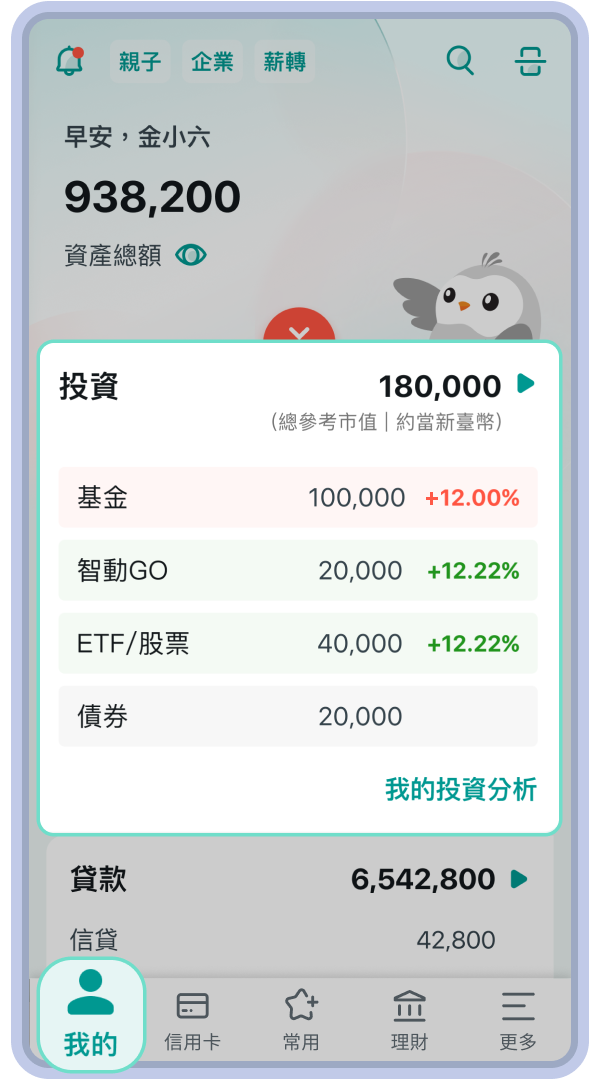Switch to the 我的 tab
The height and width of the screenshot is (1080, 600).
[x=91, y=1014]
